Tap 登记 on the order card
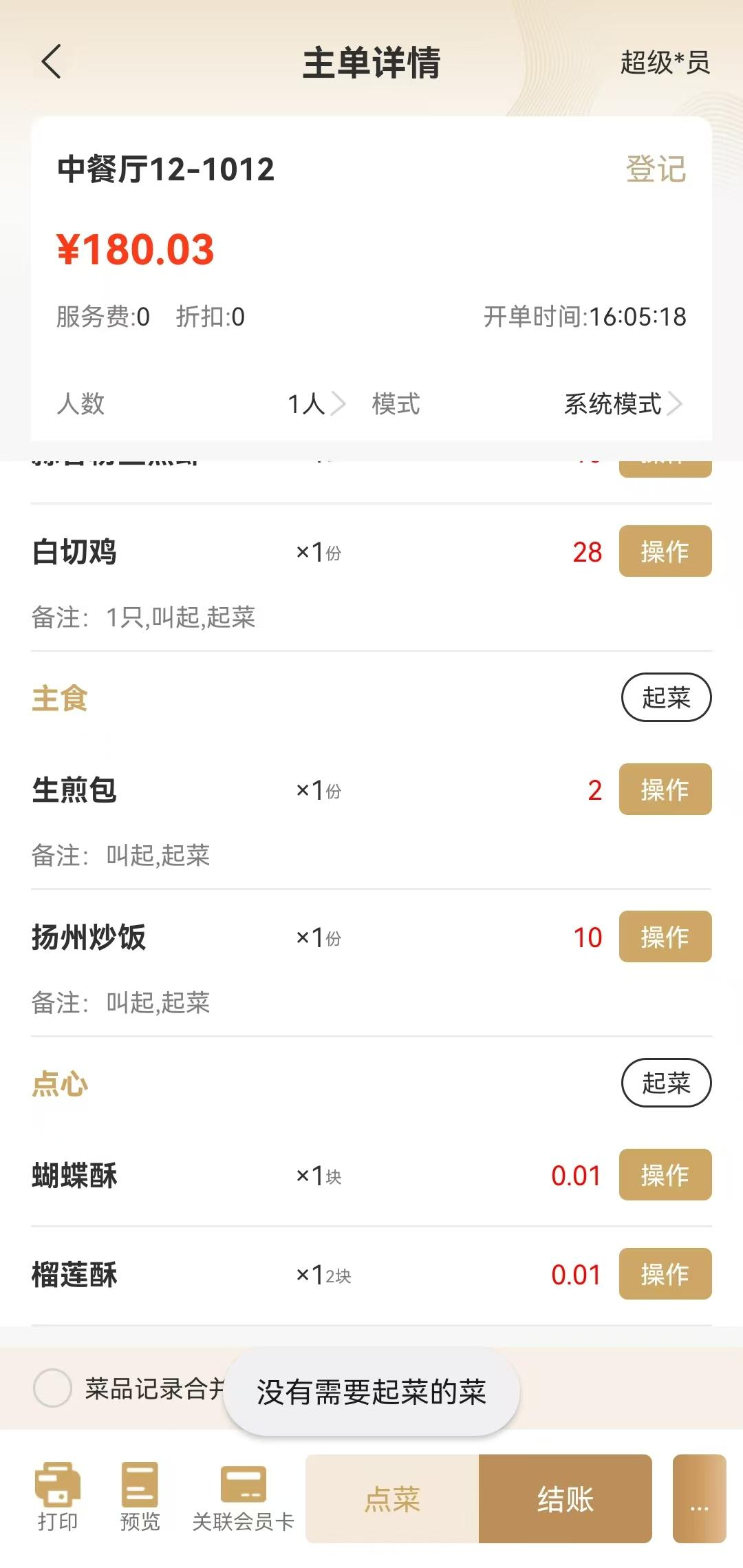Screen dimensions: 743x1568 656,169
